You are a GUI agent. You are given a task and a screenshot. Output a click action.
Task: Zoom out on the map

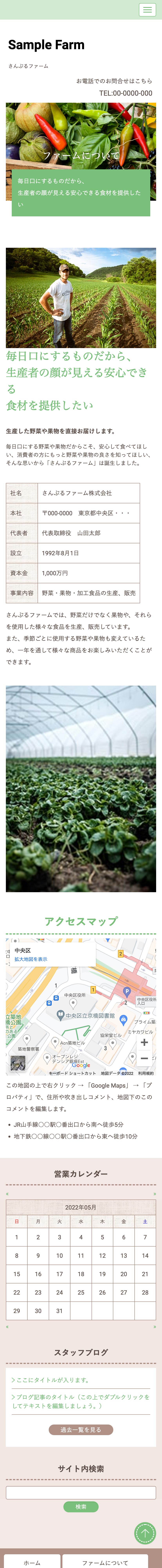(144, 1059)
